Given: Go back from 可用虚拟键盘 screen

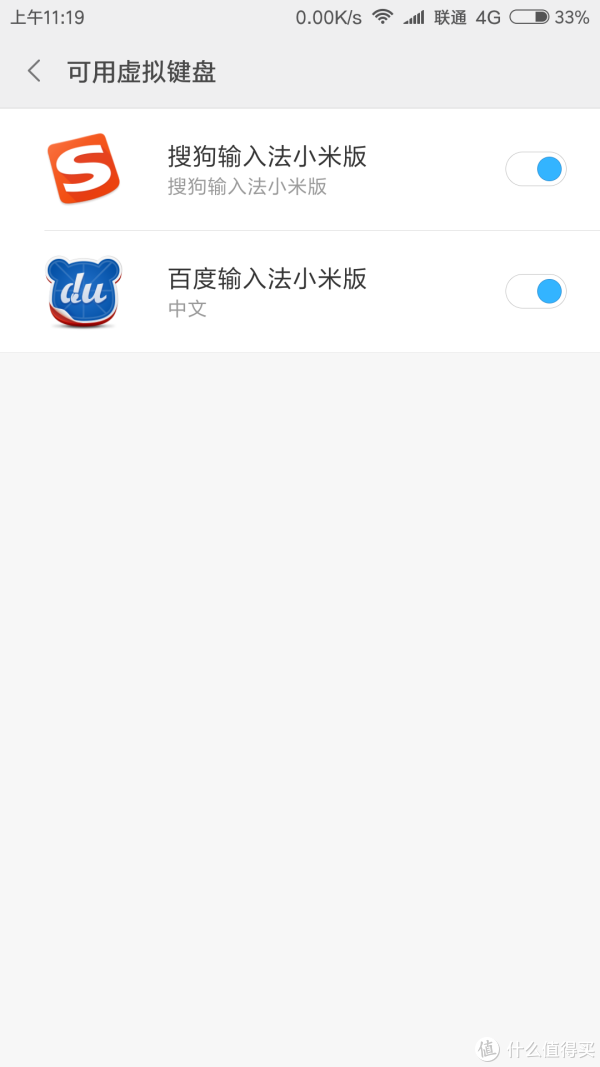Looking at the screenshot, I should [34, 71].
